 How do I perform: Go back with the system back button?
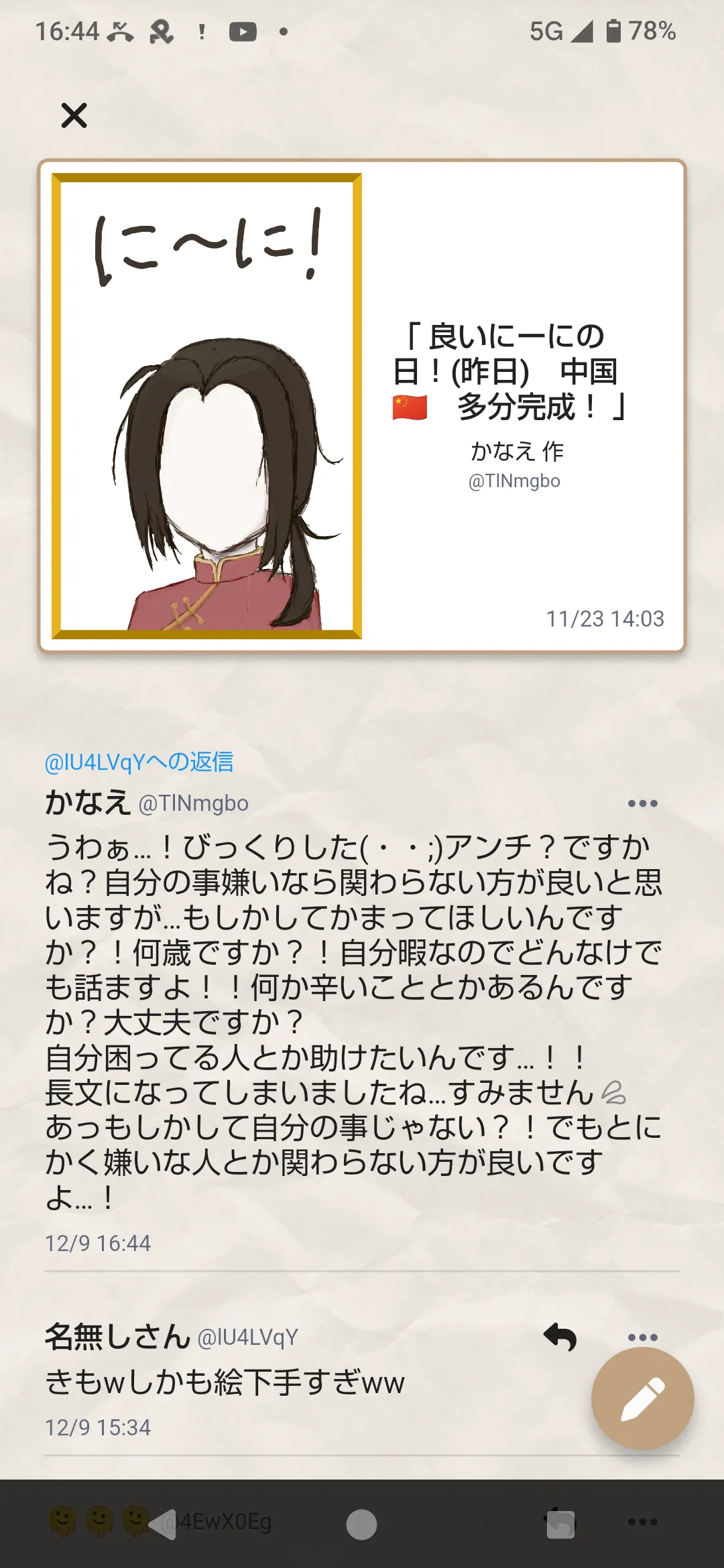click(x=162, y=1524)
